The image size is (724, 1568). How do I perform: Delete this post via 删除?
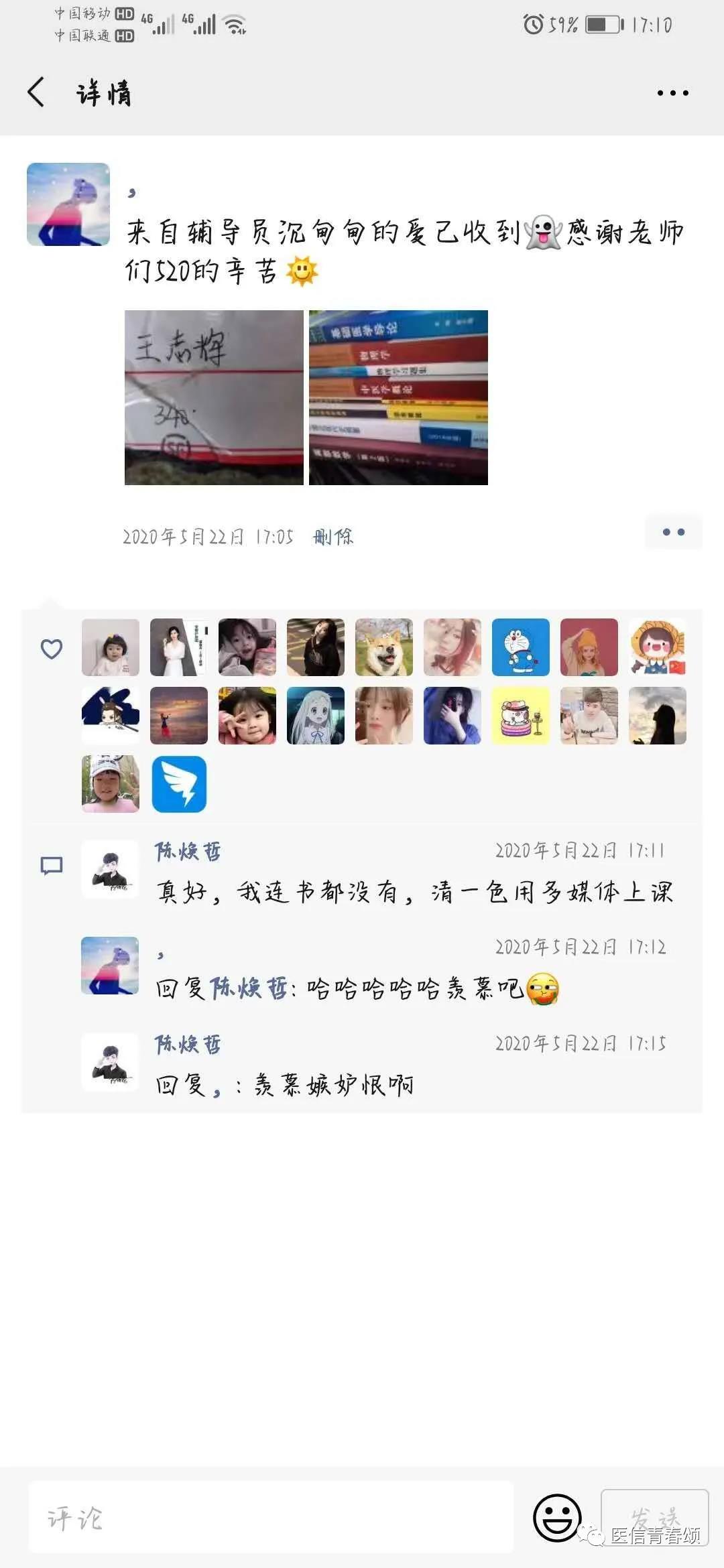tap(333, 537)
